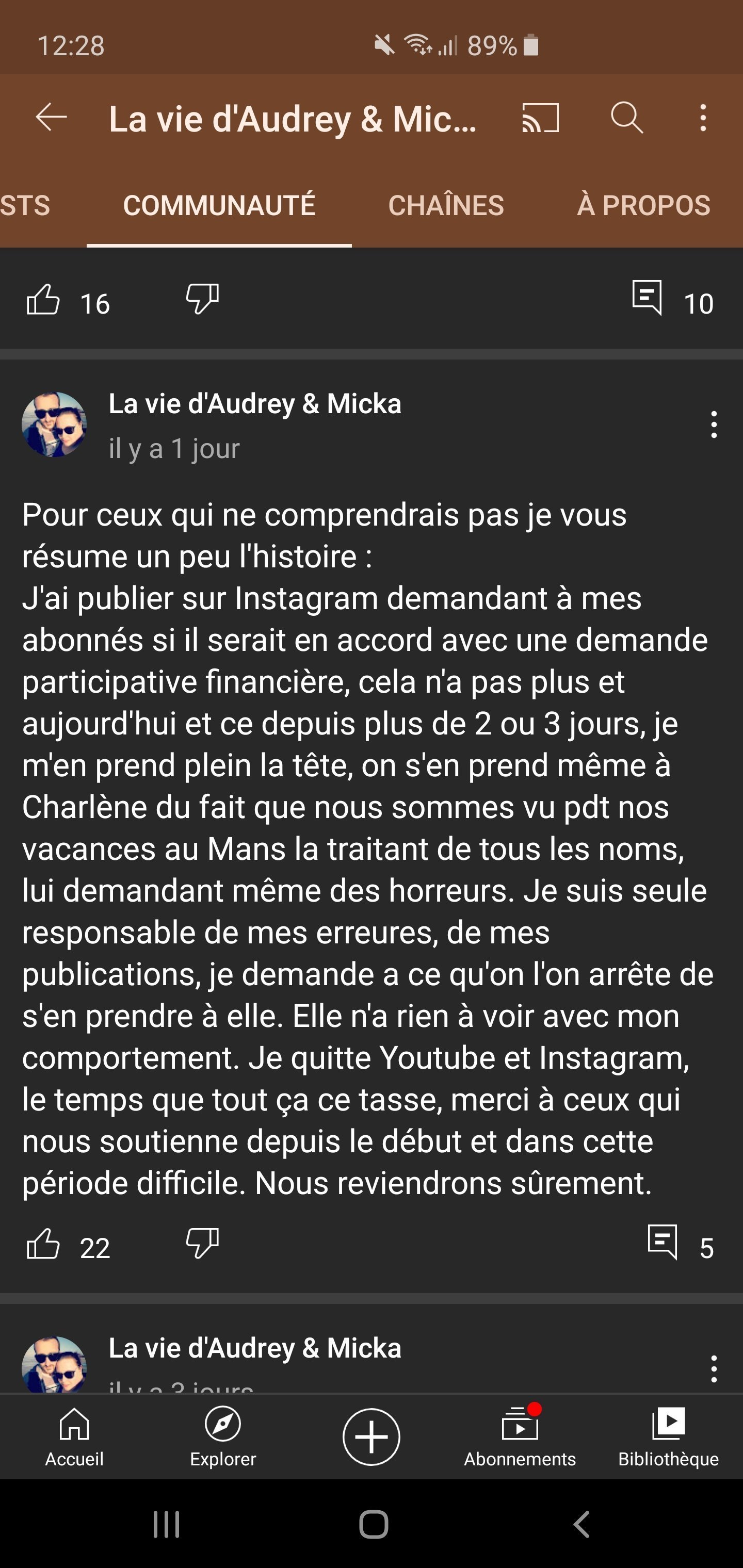This screenshot has height=1568, width=743.
Task: Open the channel overflow menu in app bar
Action: coord(703,118)
